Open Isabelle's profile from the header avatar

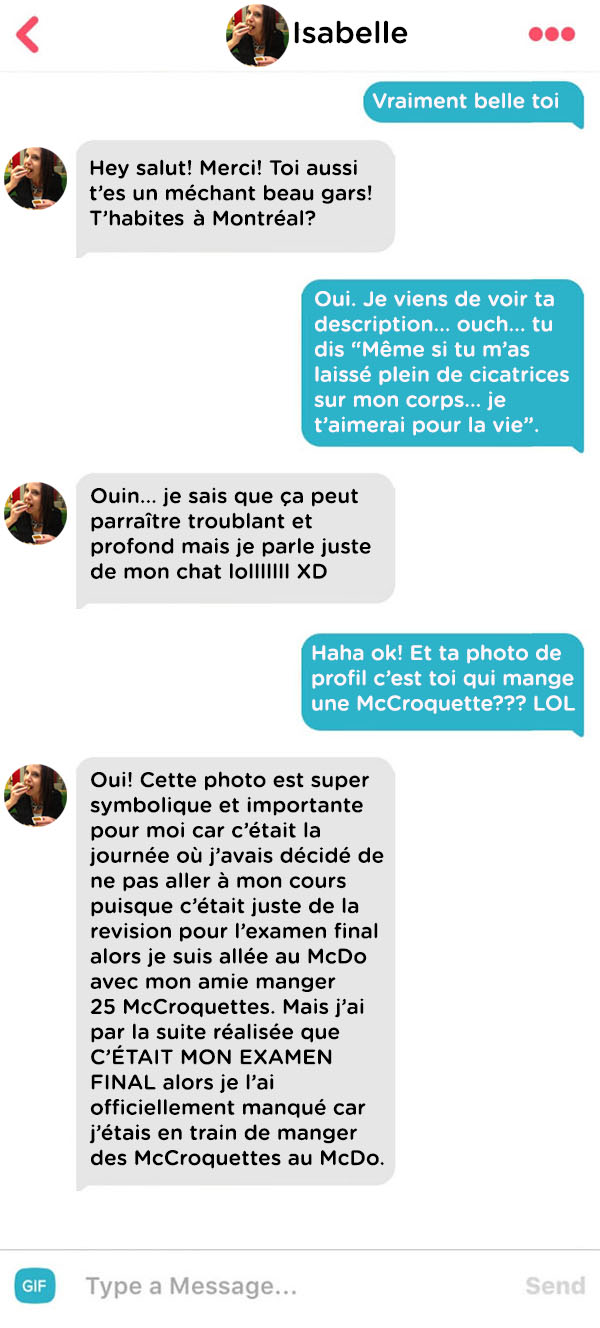[257, 35]
